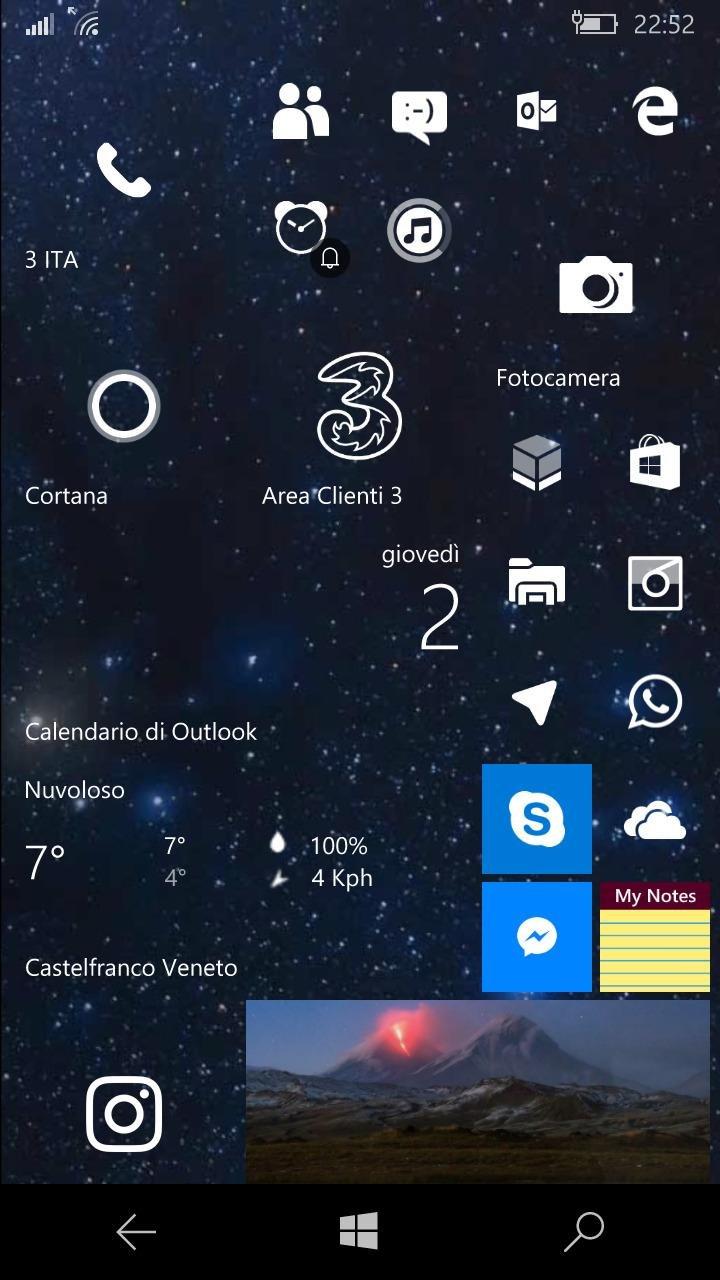
Task: Launch Instagram
Action: (124, 1113)
